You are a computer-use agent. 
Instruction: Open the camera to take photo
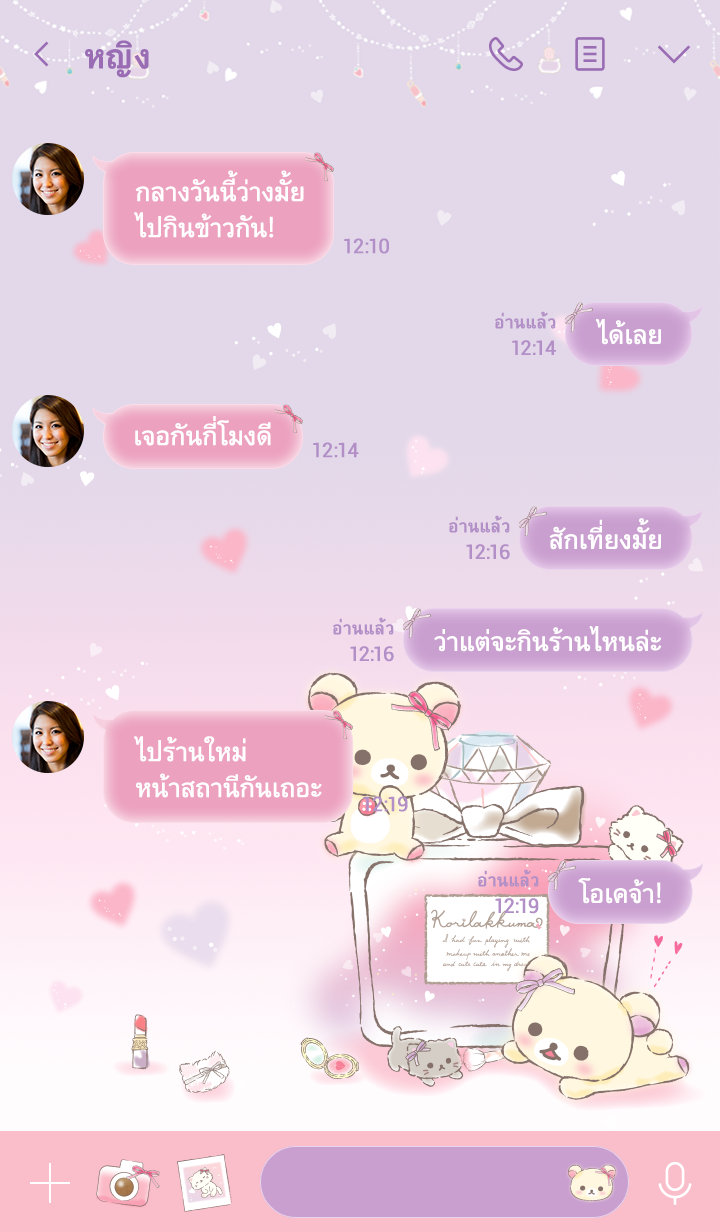coord(126,1183)
